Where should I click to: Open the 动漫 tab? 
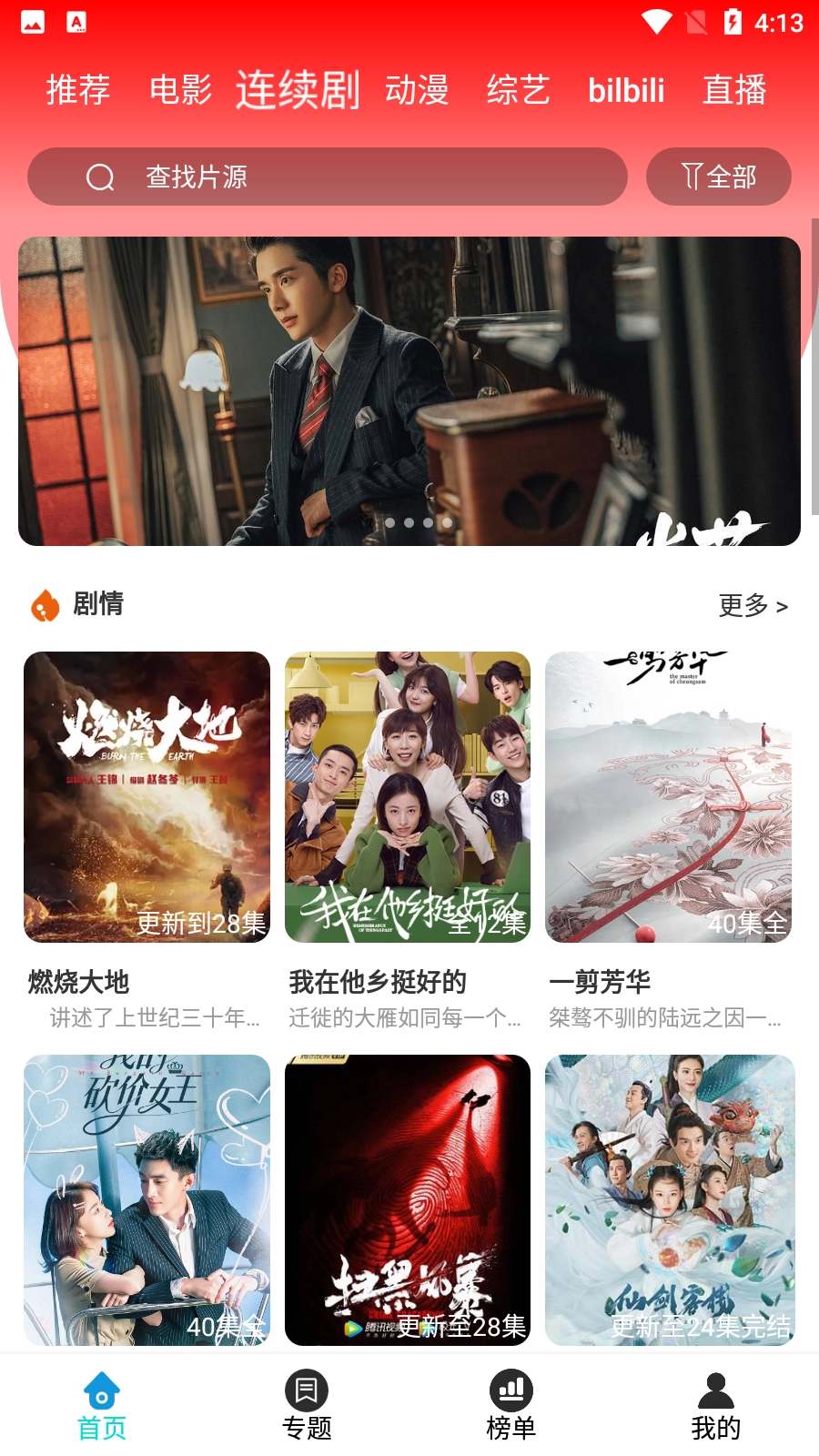pyautogui.click(x=417, y=90)
